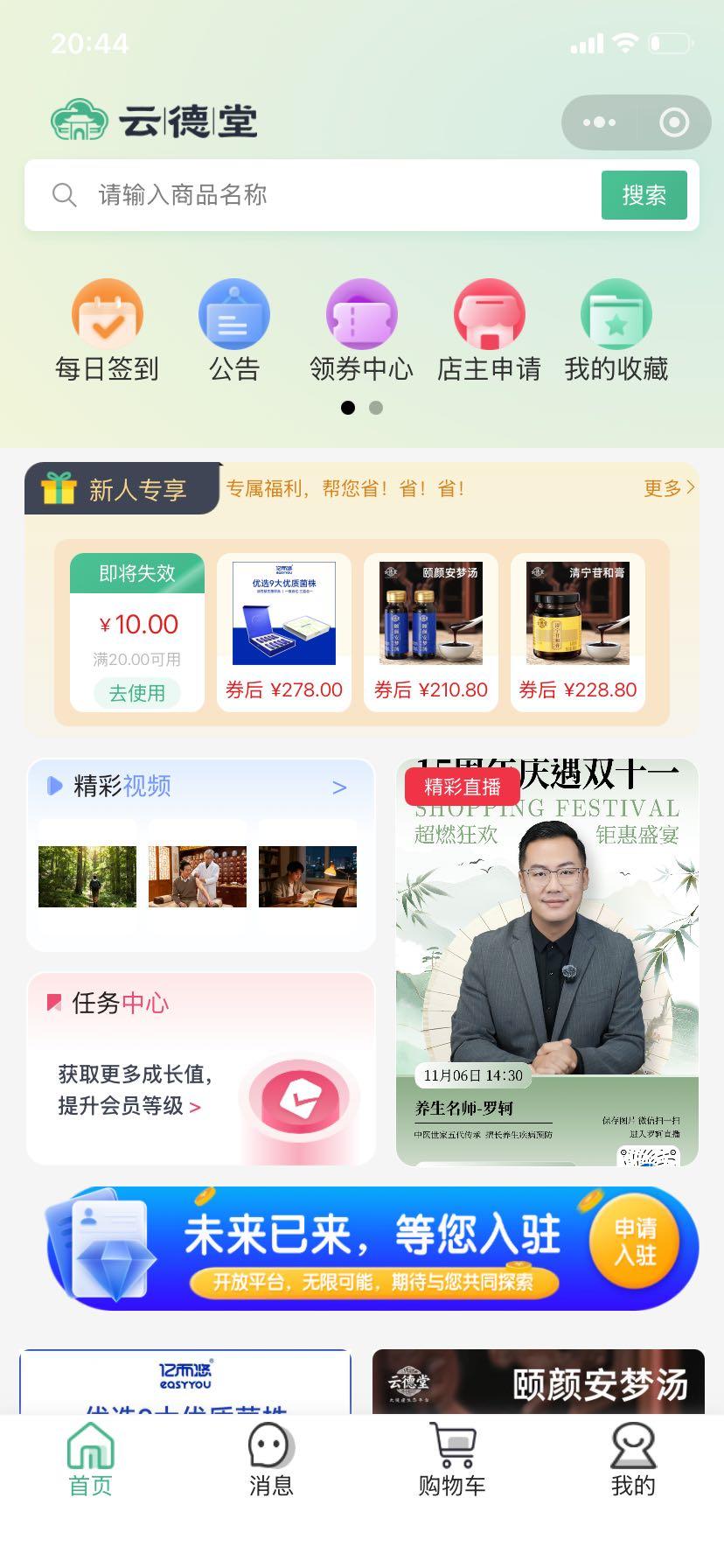Click the 搜索 search button
This screenshot has height=1568, width=724.
click(x=644, y=195)
